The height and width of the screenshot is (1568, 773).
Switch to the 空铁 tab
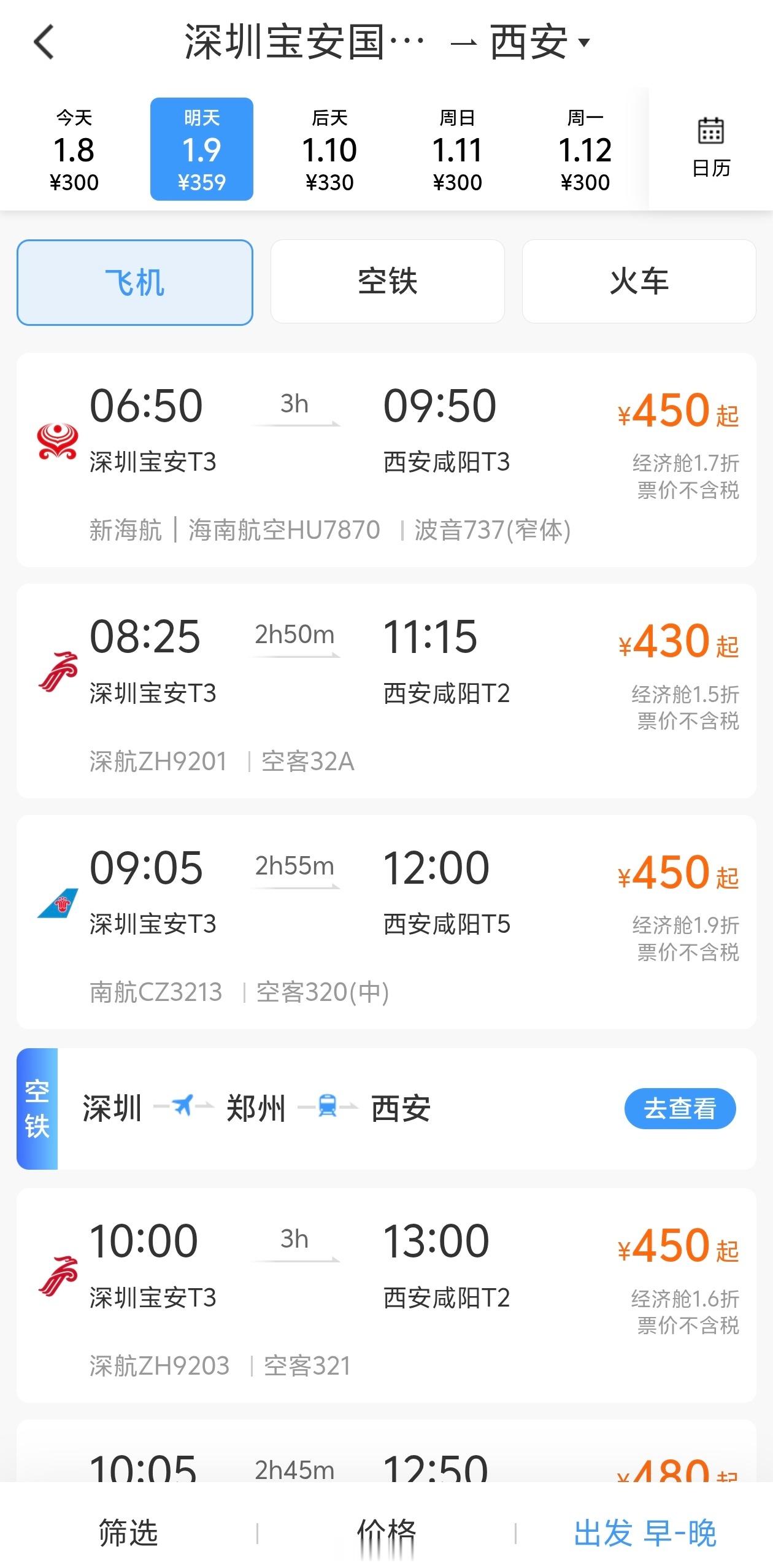point(387,281)
